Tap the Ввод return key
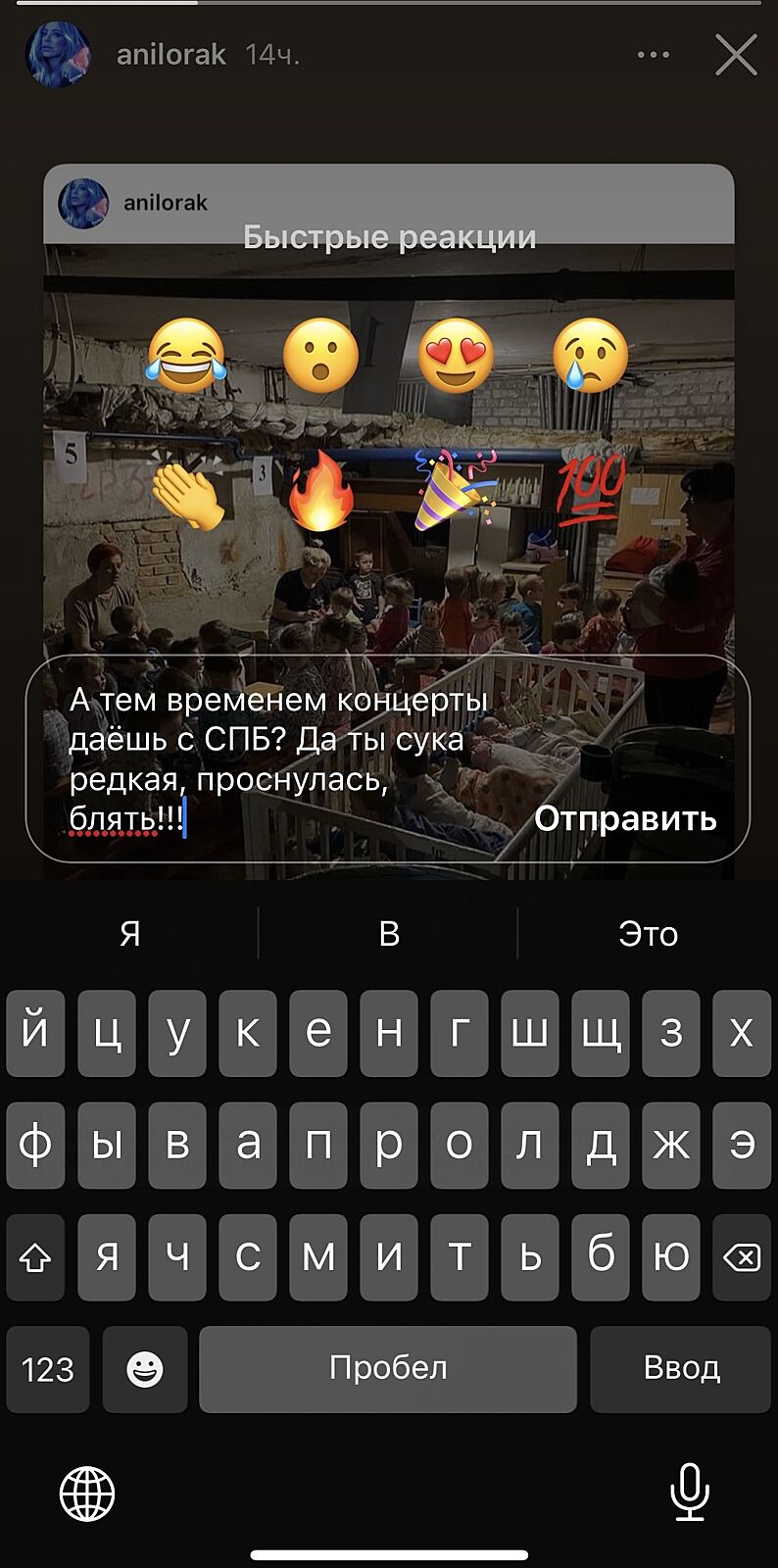The height and width of the screenshot is (1568, 778). (681, 1369)
